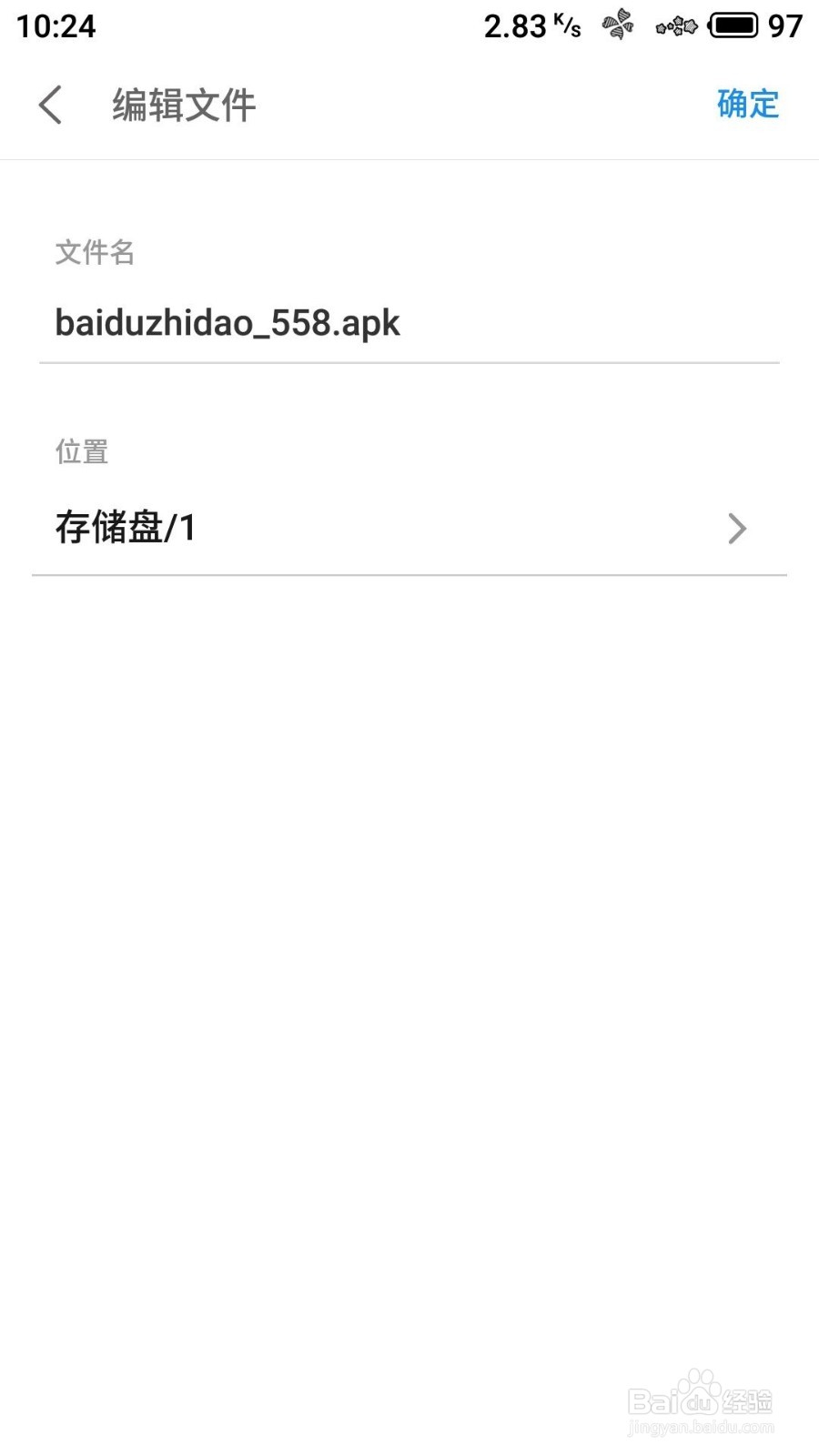
Task: Tap the clock showing 10:24
Action: click(x=56, y=26)
